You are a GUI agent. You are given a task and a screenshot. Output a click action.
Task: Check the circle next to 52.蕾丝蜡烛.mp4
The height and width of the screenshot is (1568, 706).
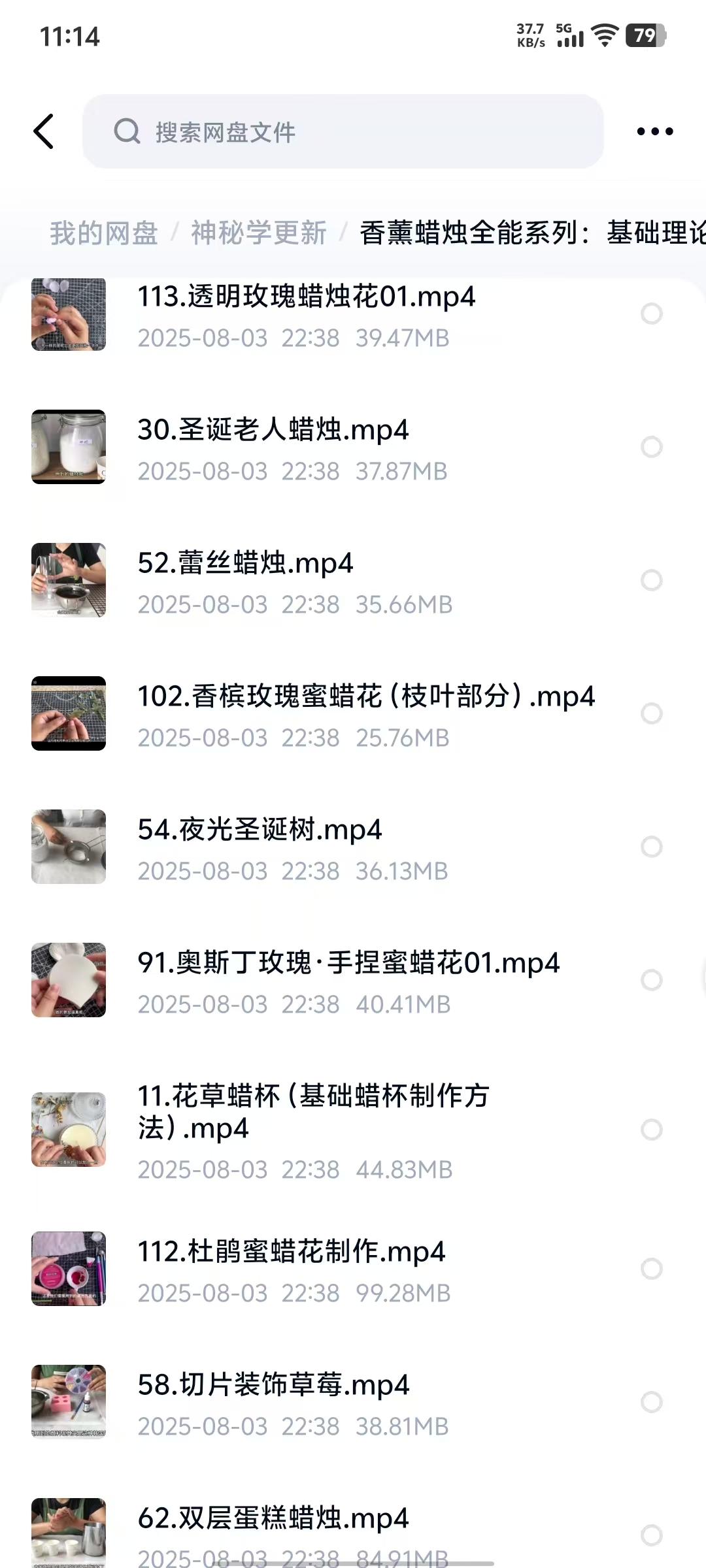(651, 580)
